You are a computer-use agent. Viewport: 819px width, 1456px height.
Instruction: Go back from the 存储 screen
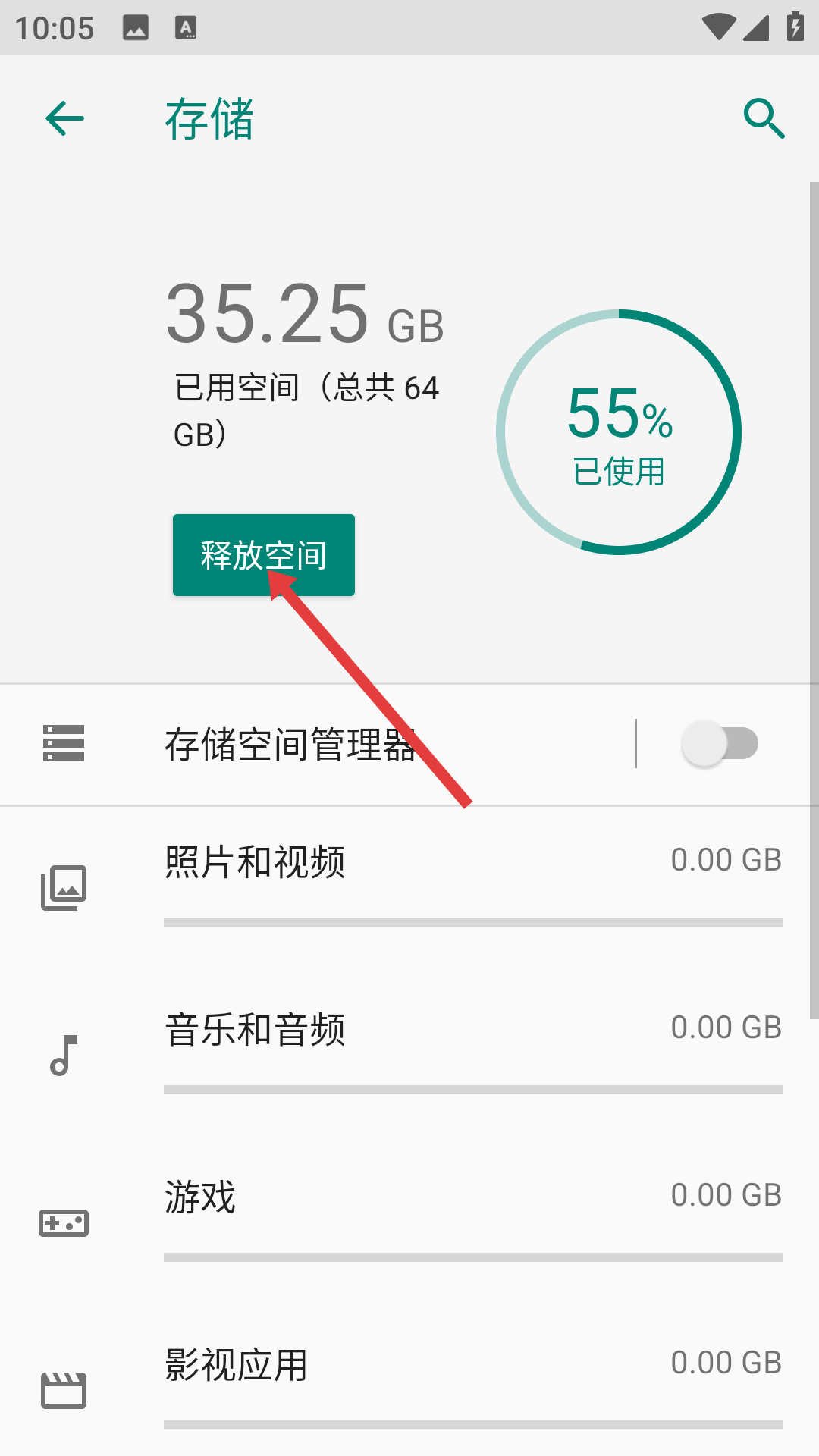(x=64, y=119)
